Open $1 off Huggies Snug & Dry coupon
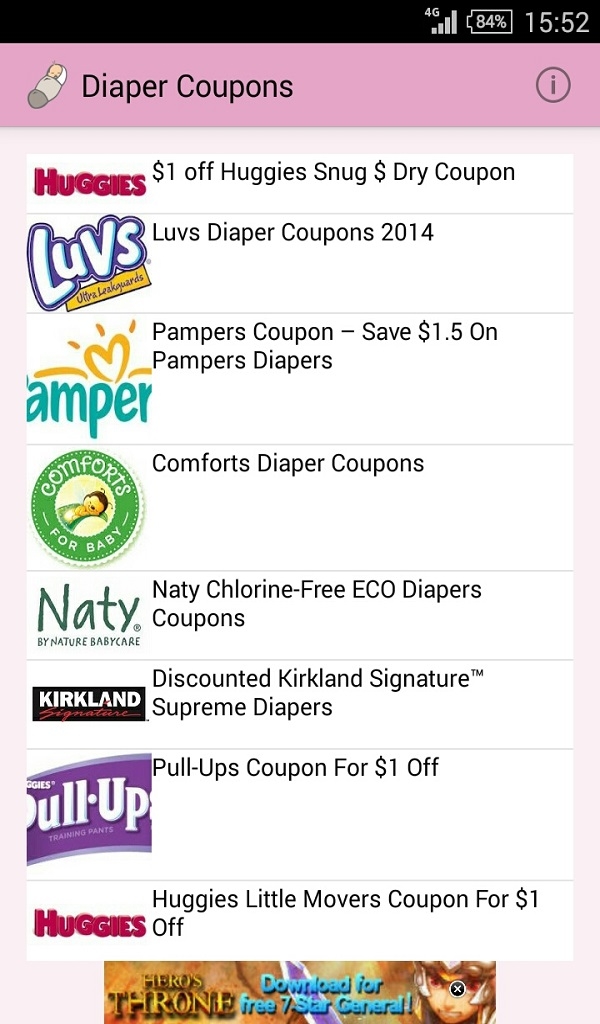This screenshot has height=1024, width=600. (x=333, y=173)
